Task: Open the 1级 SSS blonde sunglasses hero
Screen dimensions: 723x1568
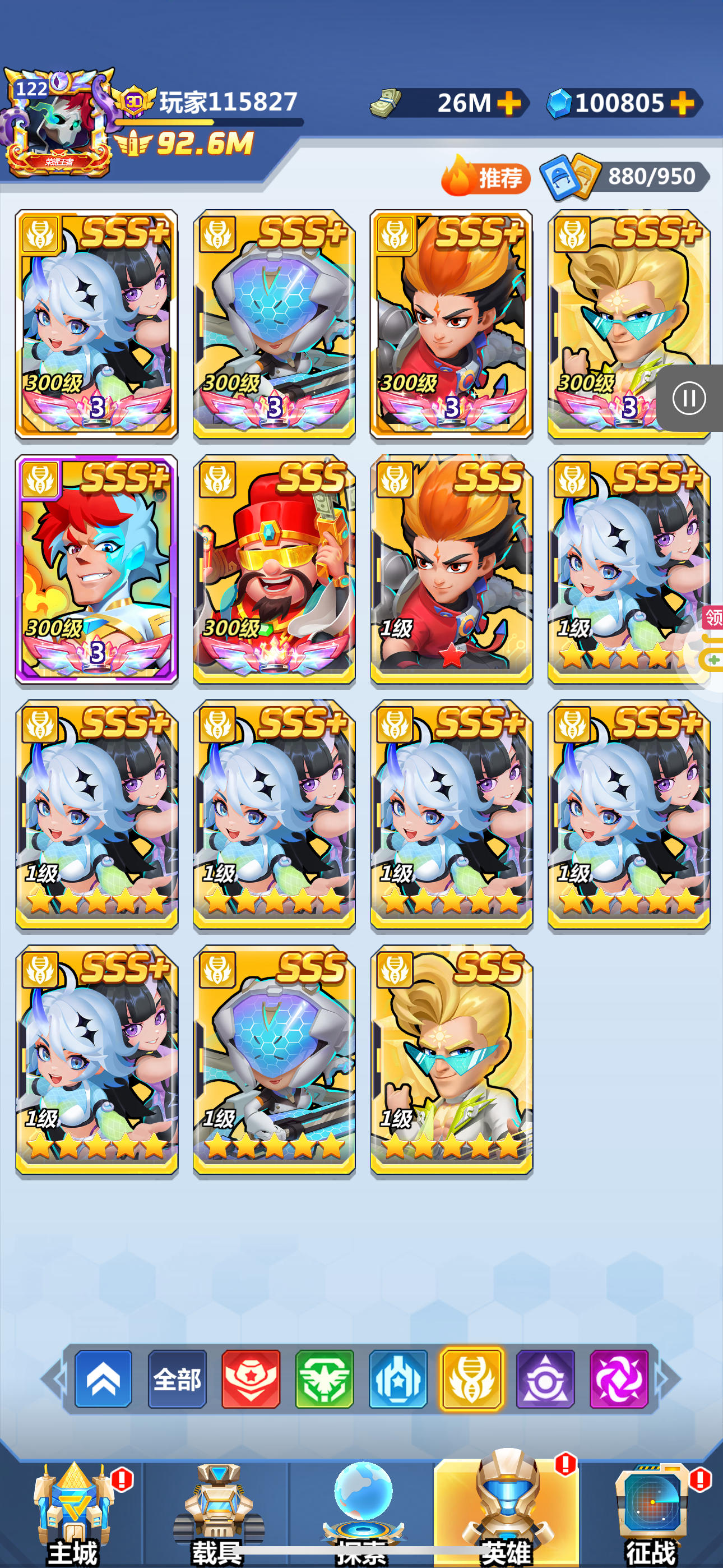Action: point(452,1060)
